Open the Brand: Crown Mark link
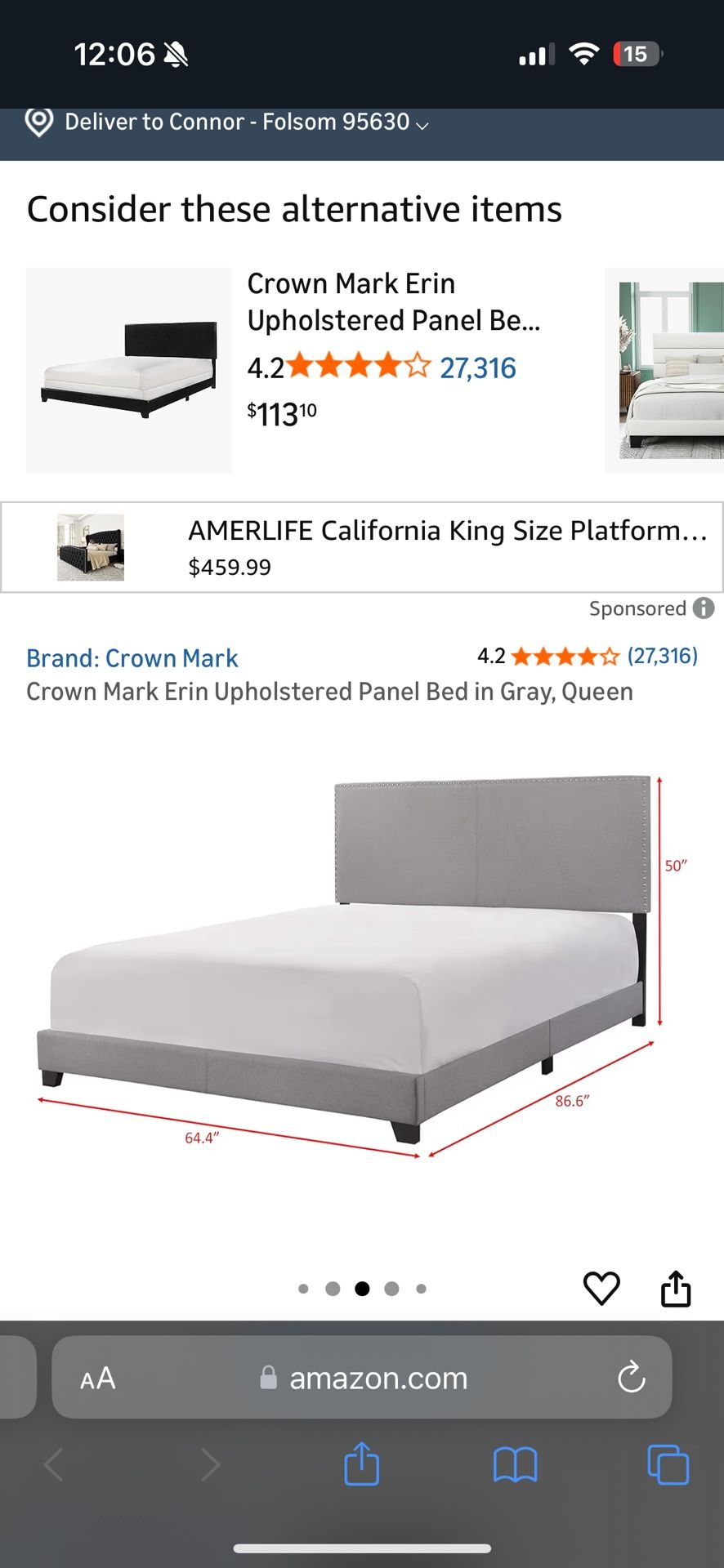Image resolution: width=724 pixels, height=1568 pixels. pos(132,658)
